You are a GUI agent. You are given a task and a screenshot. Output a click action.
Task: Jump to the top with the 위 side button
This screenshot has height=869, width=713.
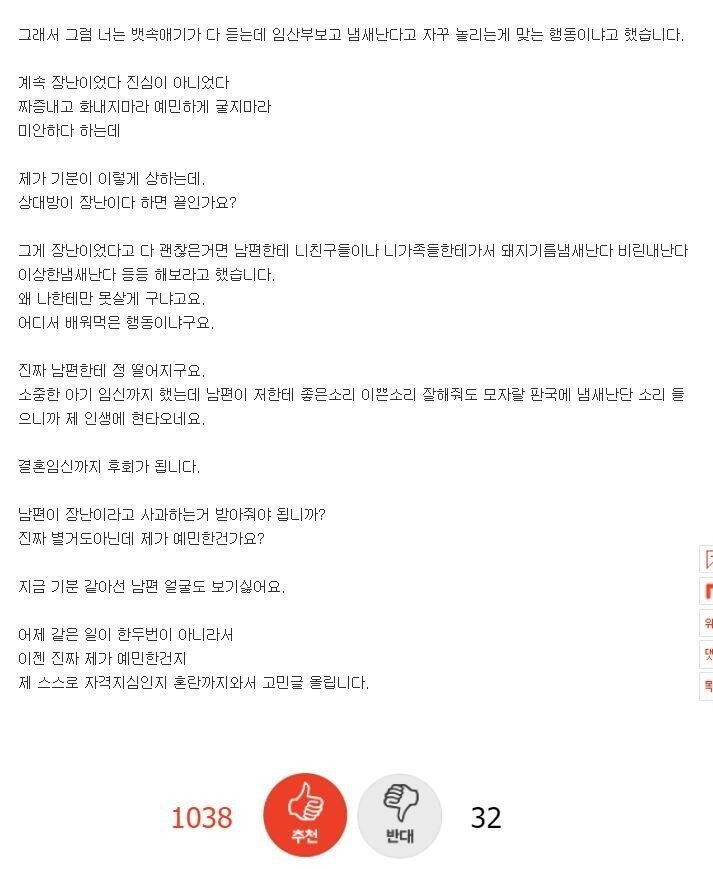click(707, 622)
